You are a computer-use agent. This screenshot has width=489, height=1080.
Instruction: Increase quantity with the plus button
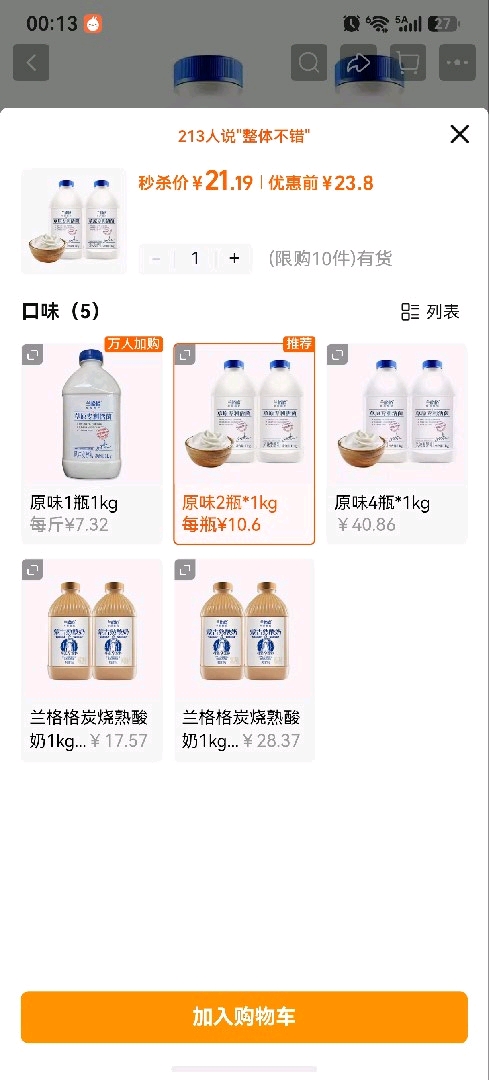[x=235, y=258]
